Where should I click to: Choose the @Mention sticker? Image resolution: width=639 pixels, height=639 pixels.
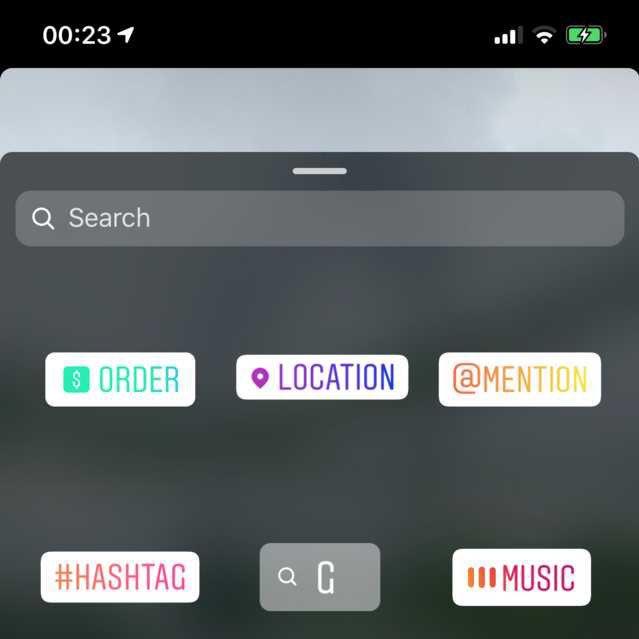520,379
